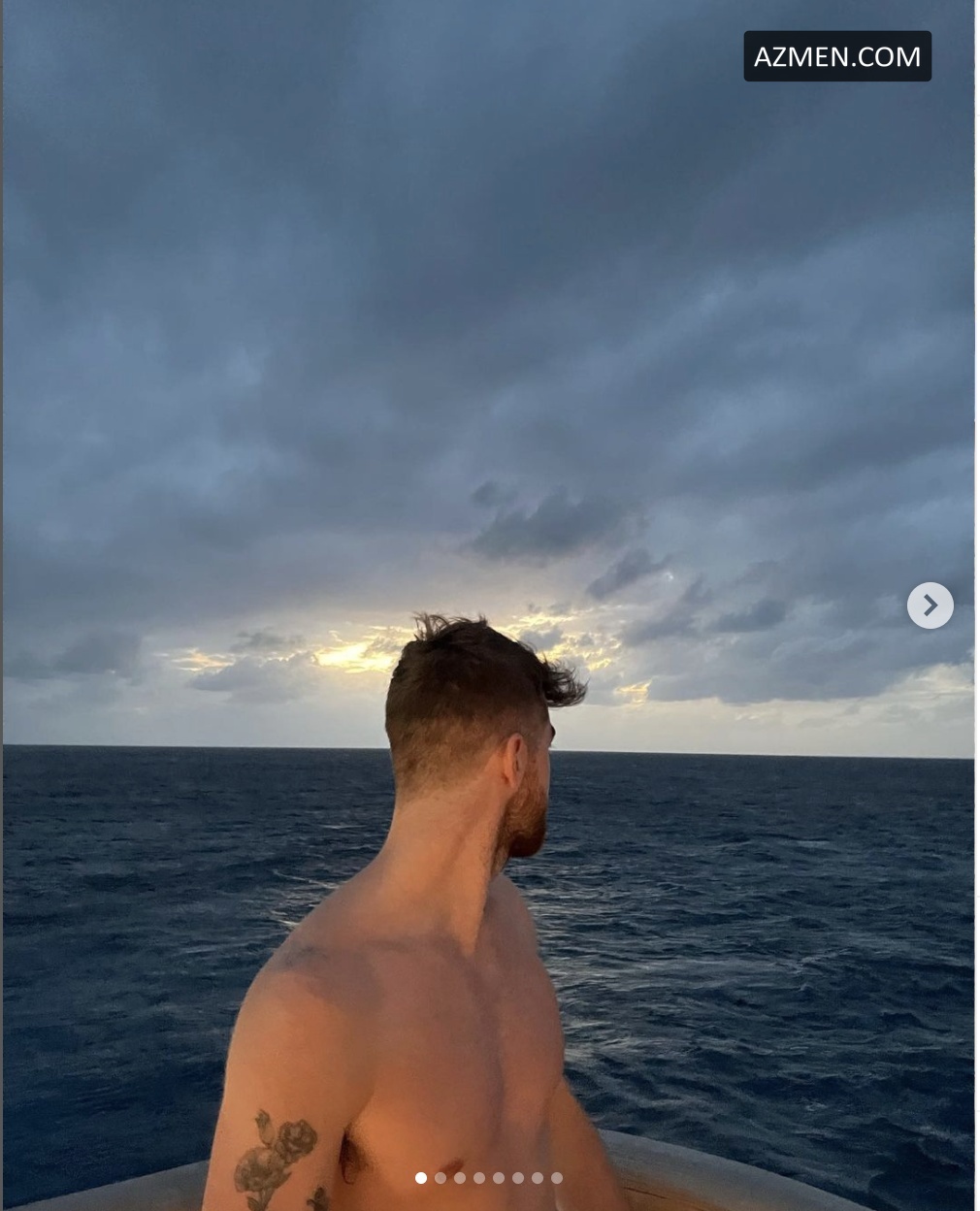Jump to the second carousel dot

[441, 1178]
